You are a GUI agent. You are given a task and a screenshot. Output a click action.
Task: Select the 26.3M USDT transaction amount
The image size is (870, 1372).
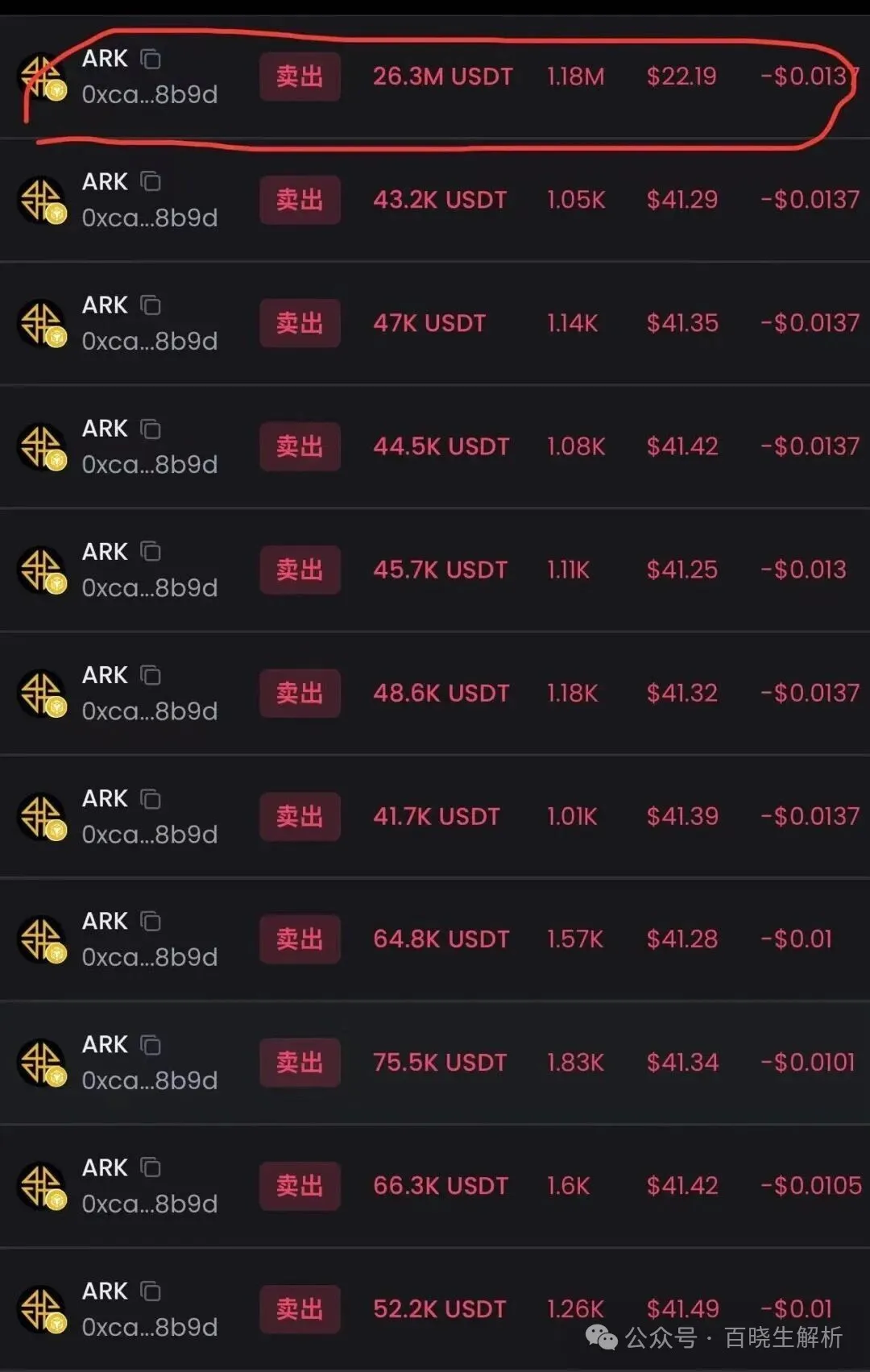[x=443, y=77]
